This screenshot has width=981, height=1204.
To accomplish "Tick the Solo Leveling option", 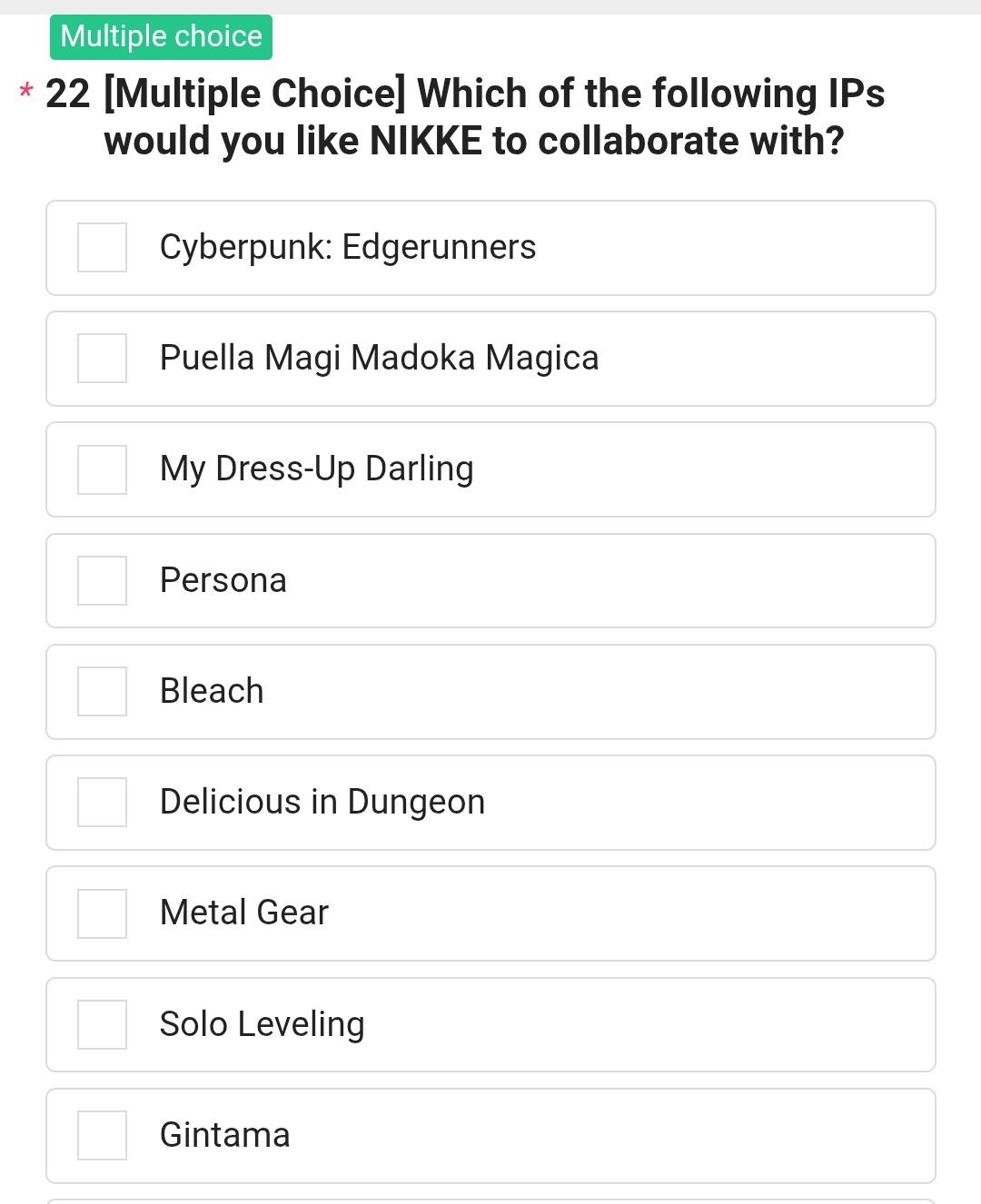I will coord(102,1024).
